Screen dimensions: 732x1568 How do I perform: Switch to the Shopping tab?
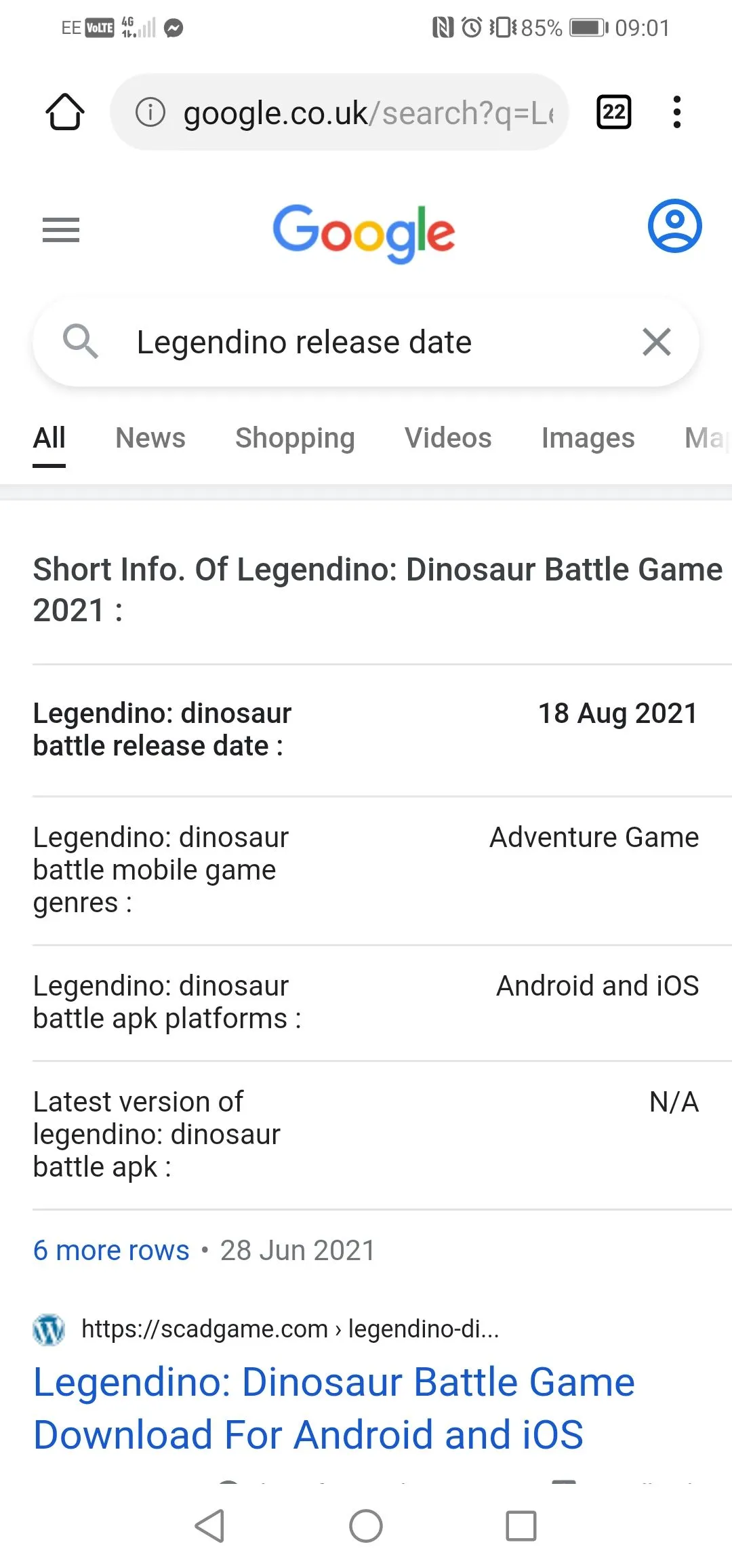pos(295,438)
